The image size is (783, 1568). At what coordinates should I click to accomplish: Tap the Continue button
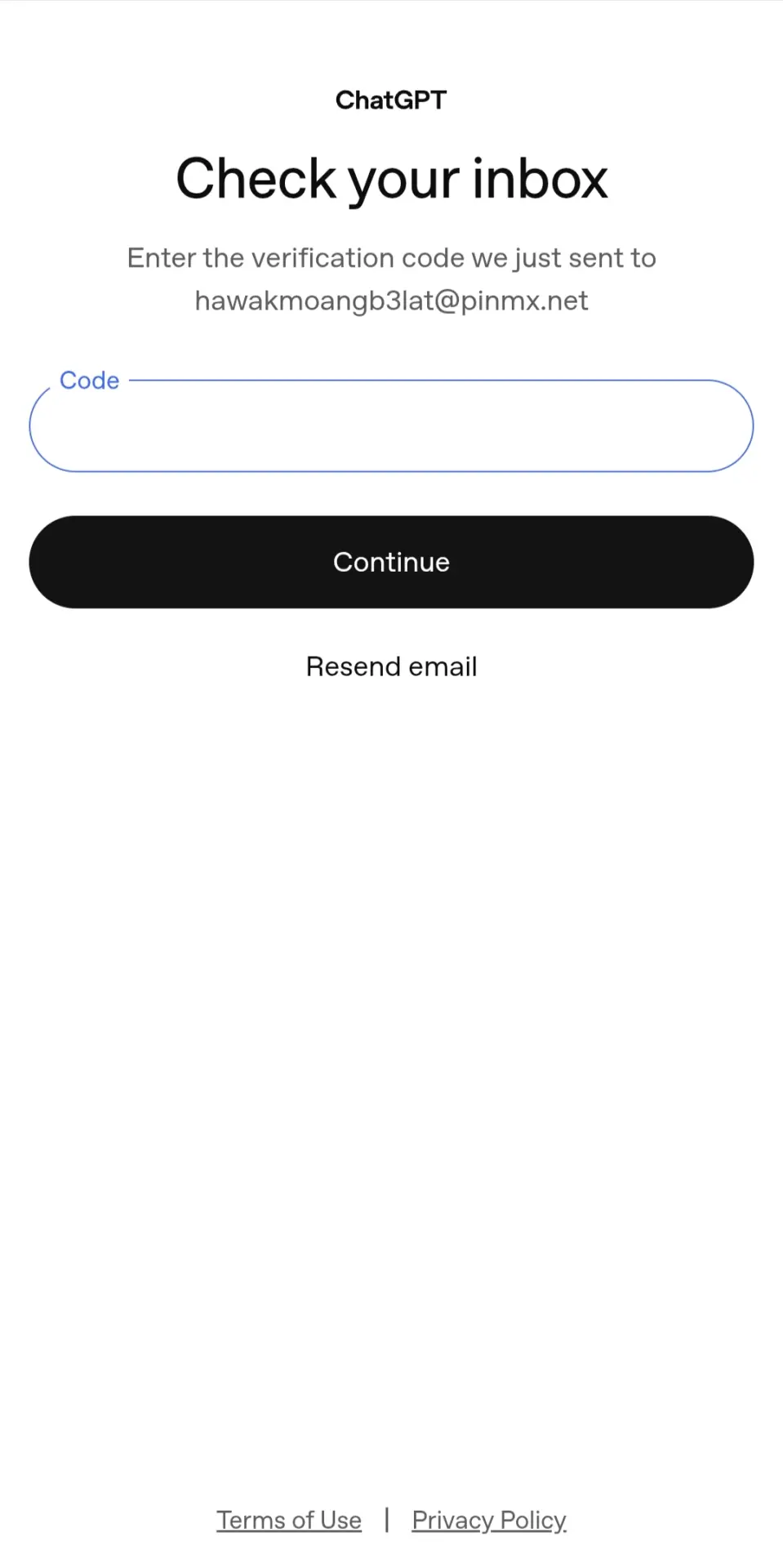pyautogui.click(x=391, y=562)
